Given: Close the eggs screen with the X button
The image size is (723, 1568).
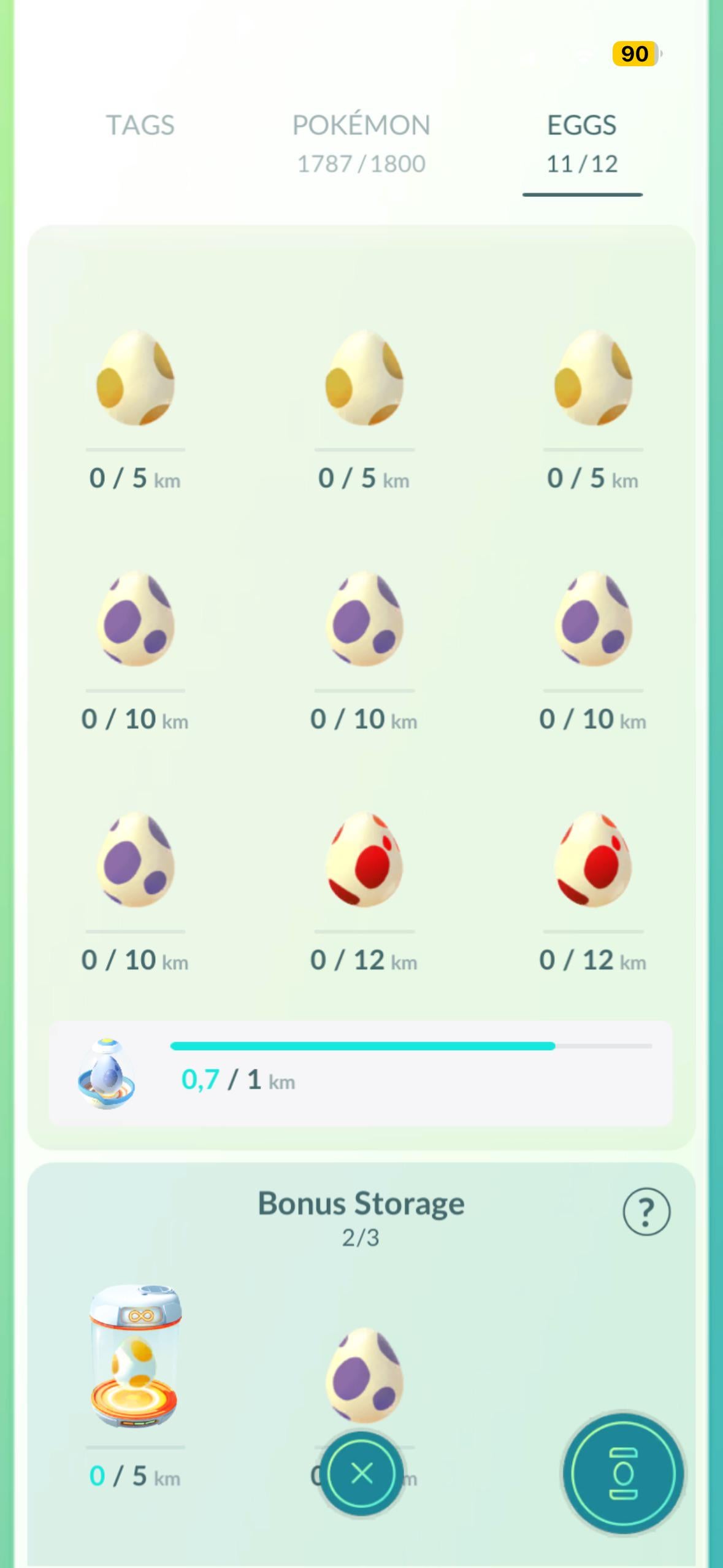Looking at the screenshot, I should coord(362,1472).
